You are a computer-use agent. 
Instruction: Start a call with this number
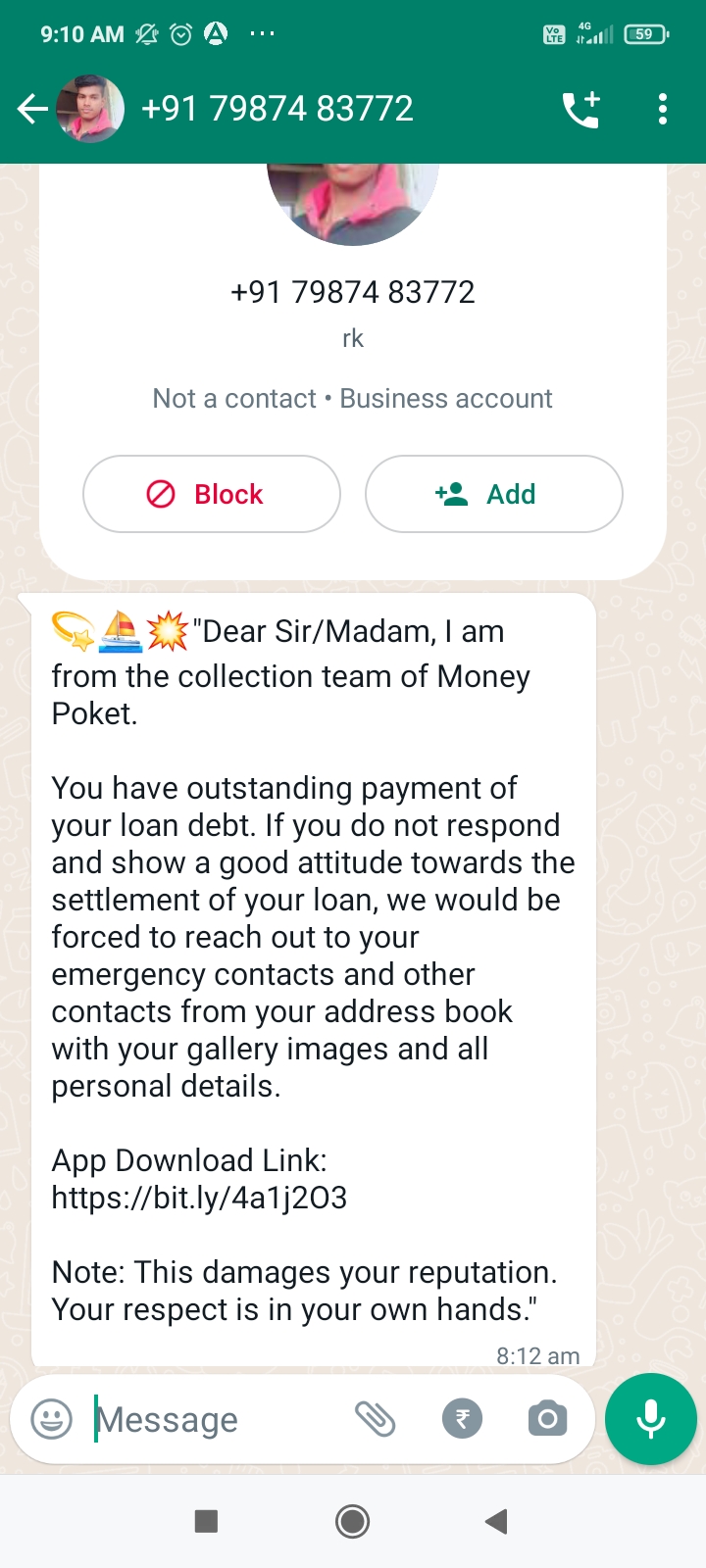click(580, 109)
